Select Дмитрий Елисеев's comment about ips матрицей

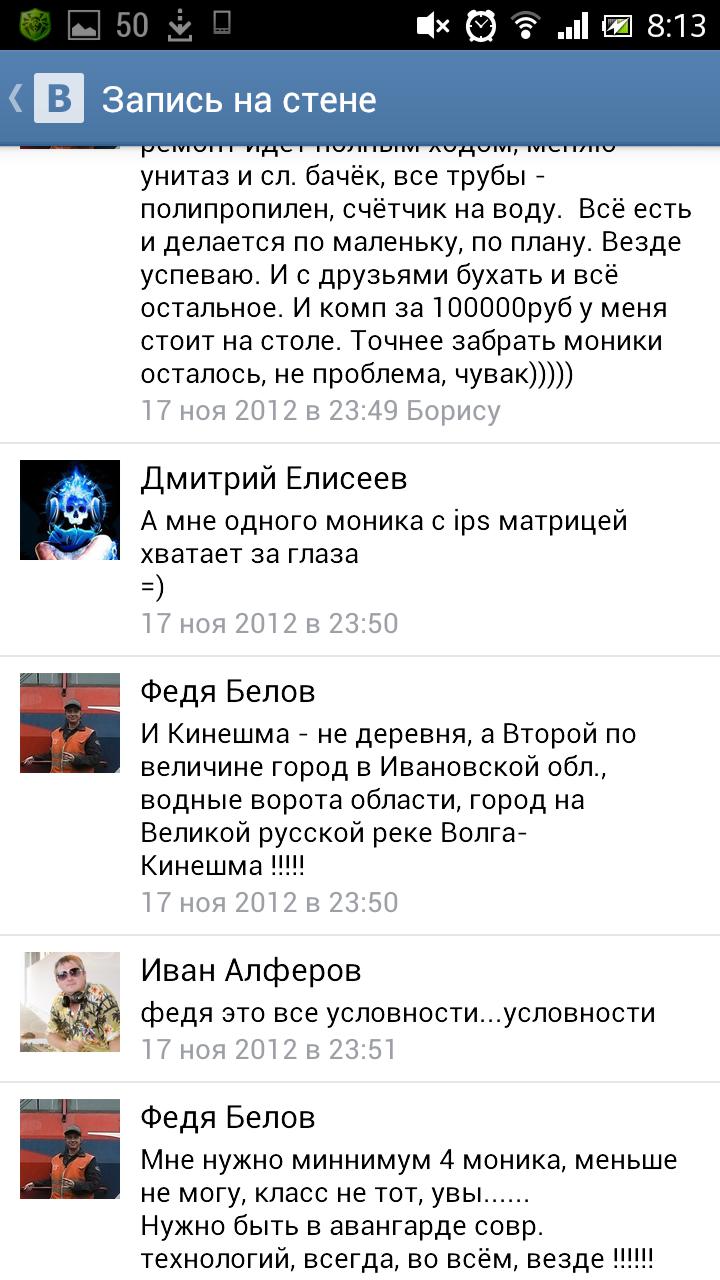point(384,554)
